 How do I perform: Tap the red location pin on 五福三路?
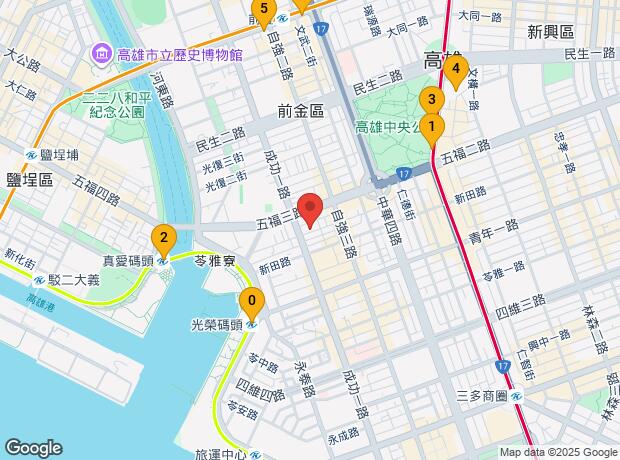pos(310,210)
